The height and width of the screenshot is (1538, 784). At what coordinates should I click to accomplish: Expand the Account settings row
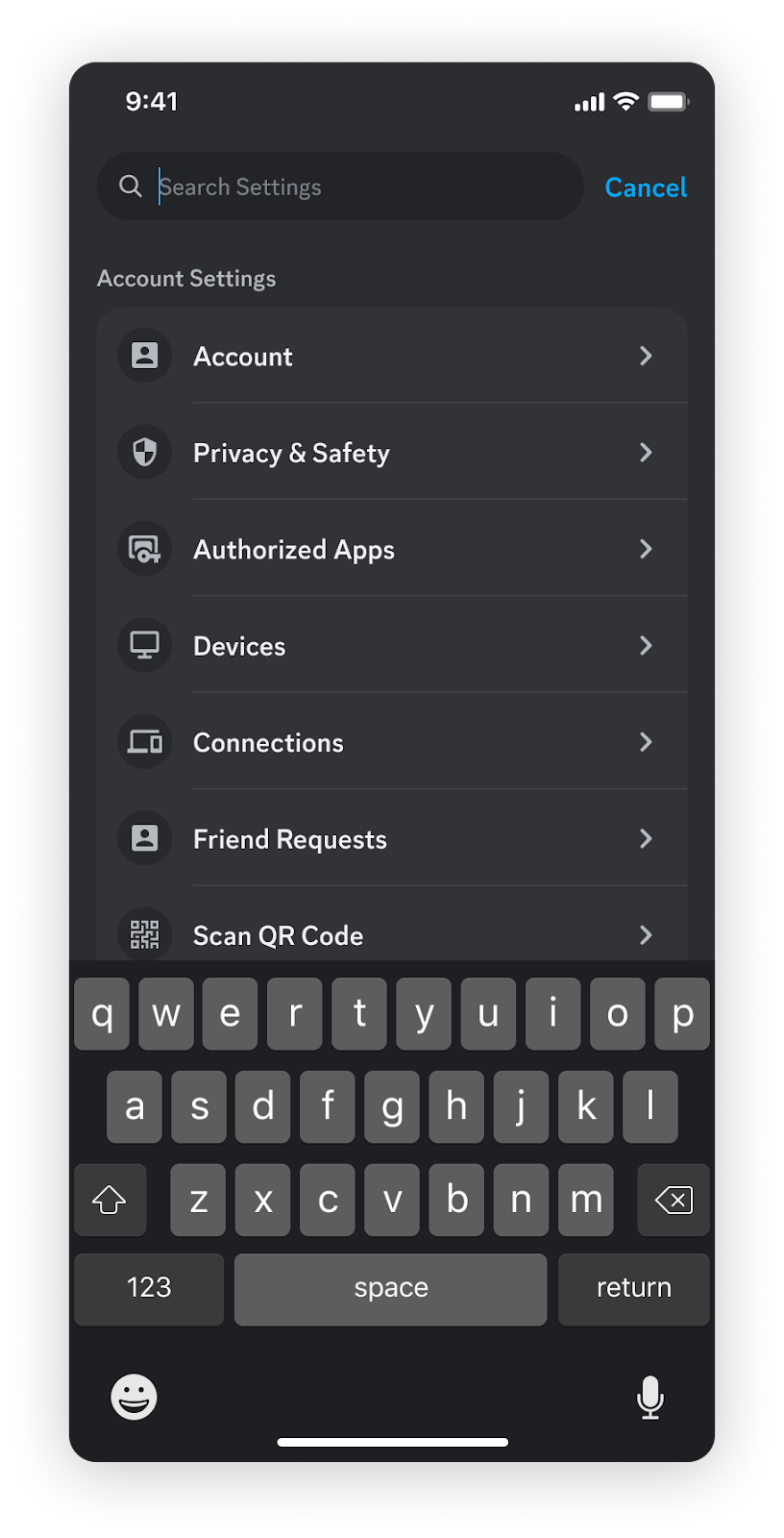pyautogui.click(x=392, y=356)
